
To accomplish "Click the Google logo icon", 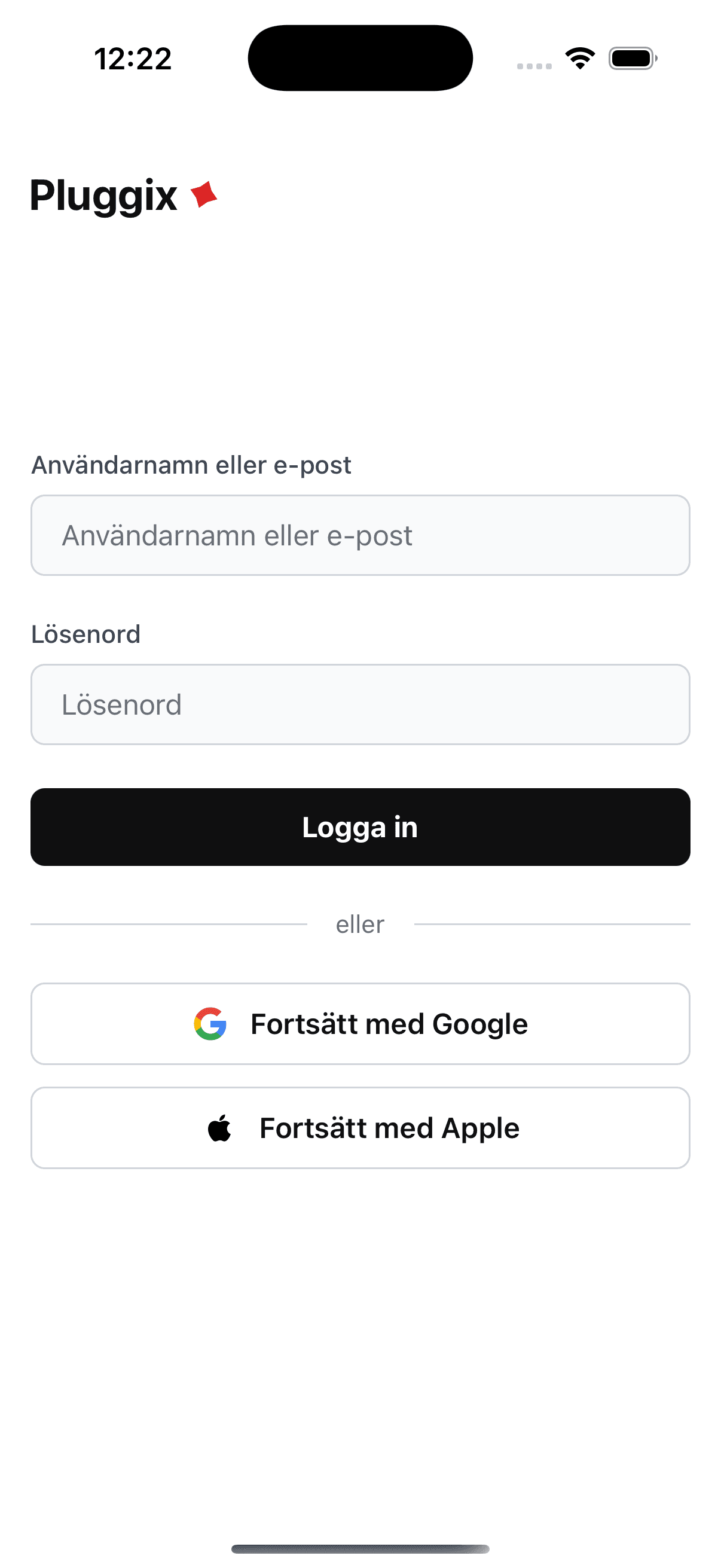I will 210,1023.
